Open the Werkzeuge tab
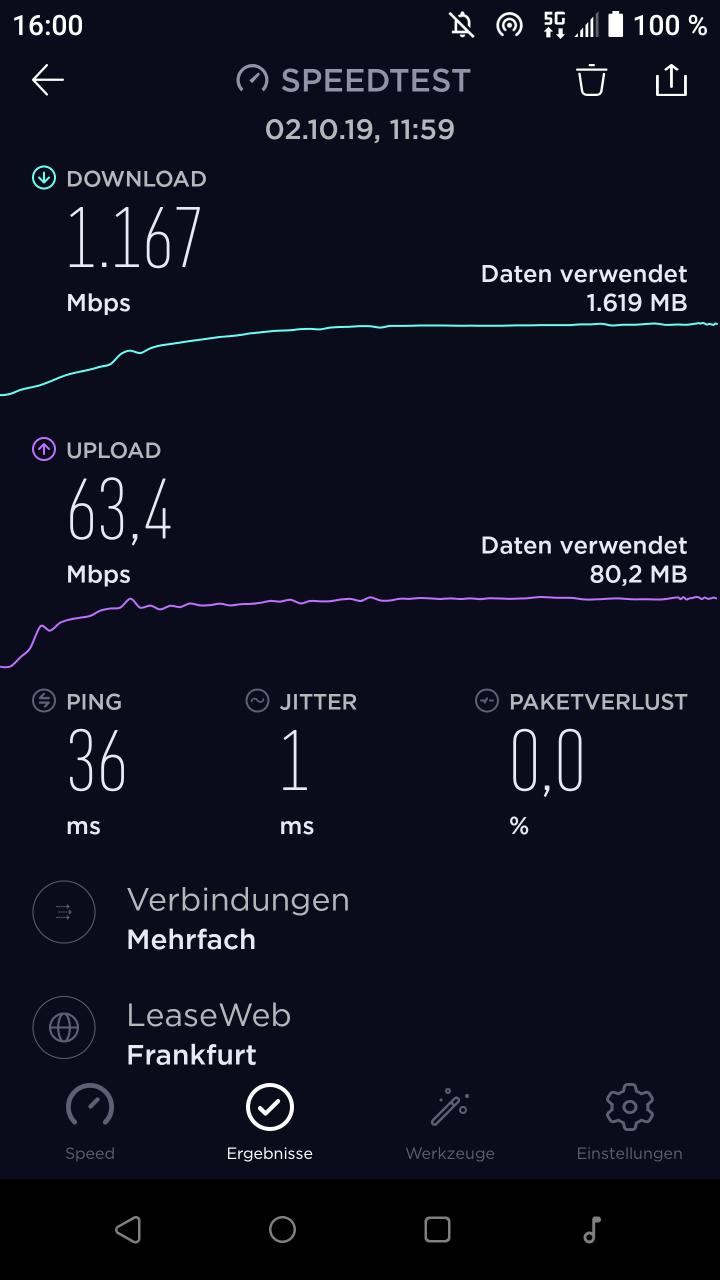The image size is (720, 1280). click(x=450, y=1122)
